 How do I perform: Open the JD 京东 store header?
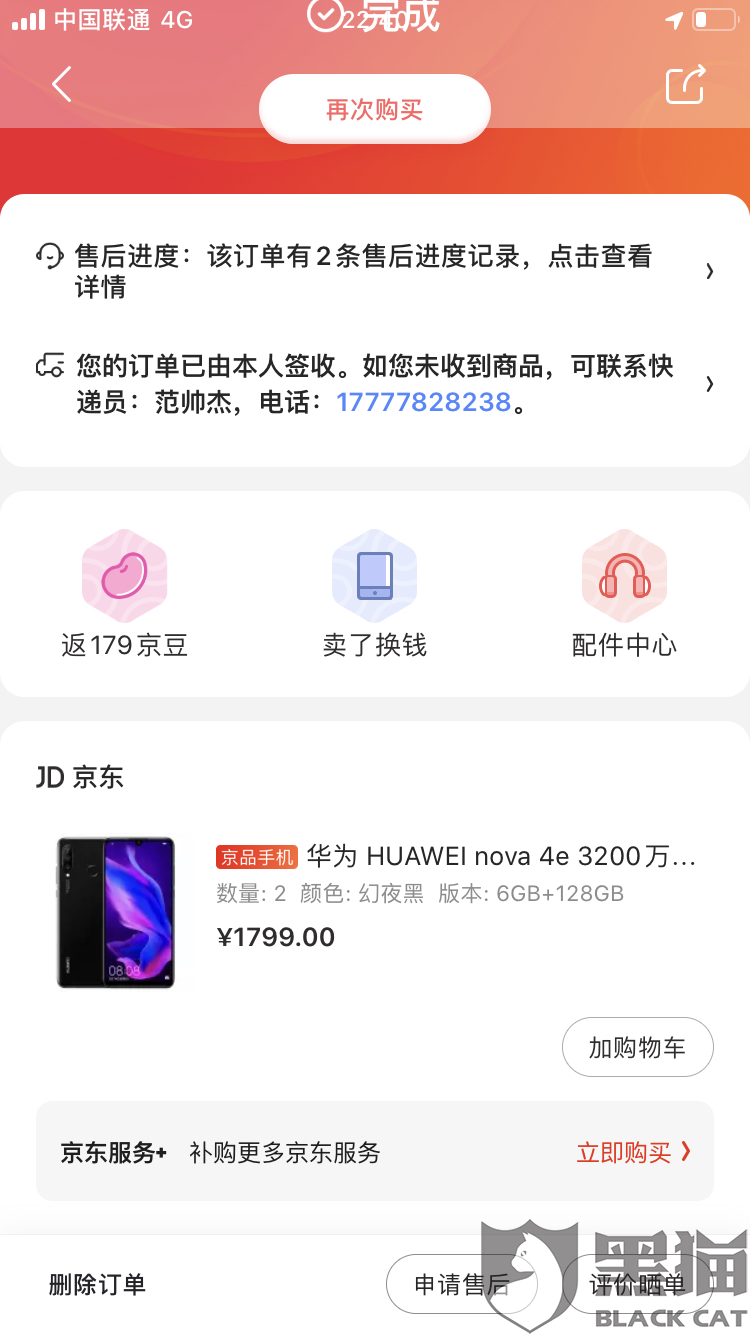coord(80,778)
